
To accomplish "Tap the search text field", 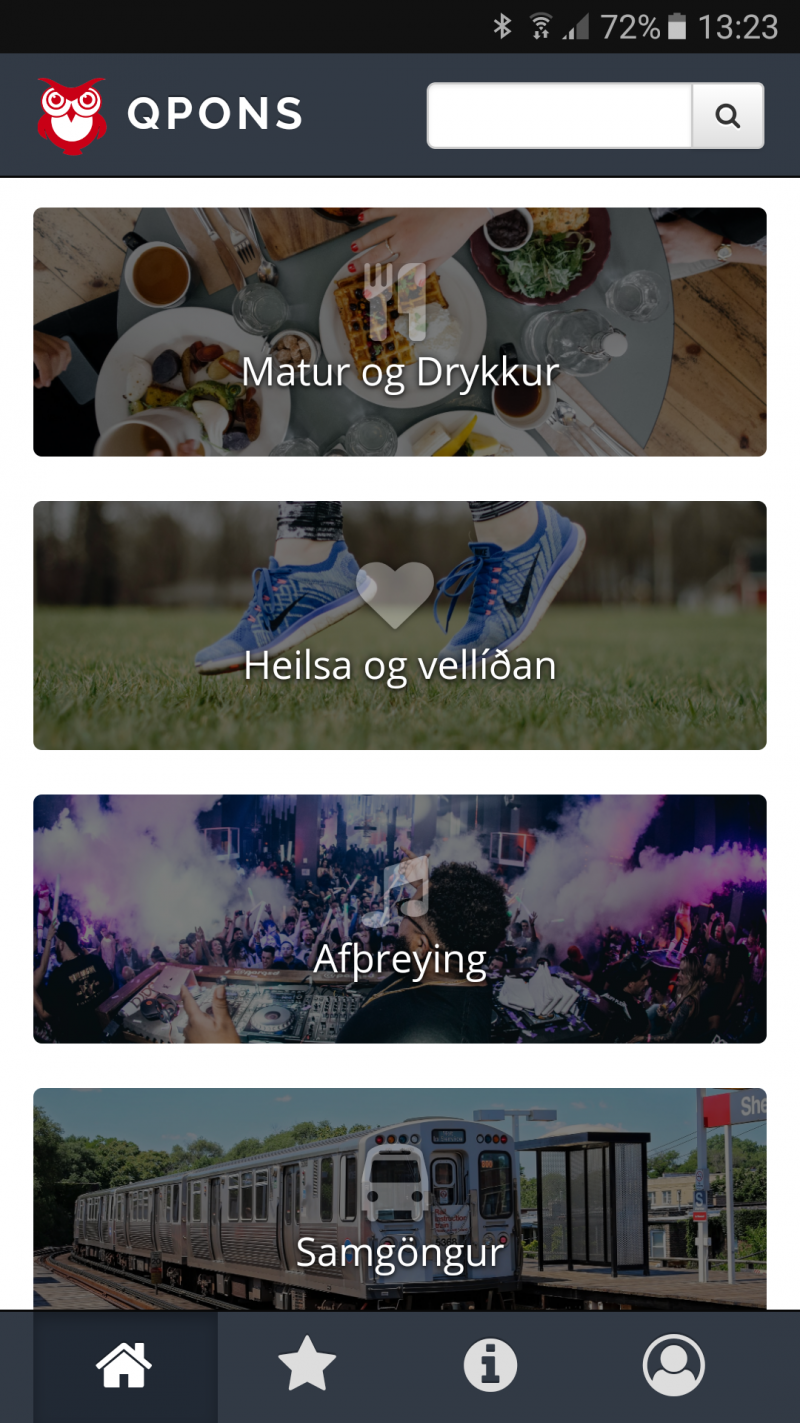I will (560, 116).
